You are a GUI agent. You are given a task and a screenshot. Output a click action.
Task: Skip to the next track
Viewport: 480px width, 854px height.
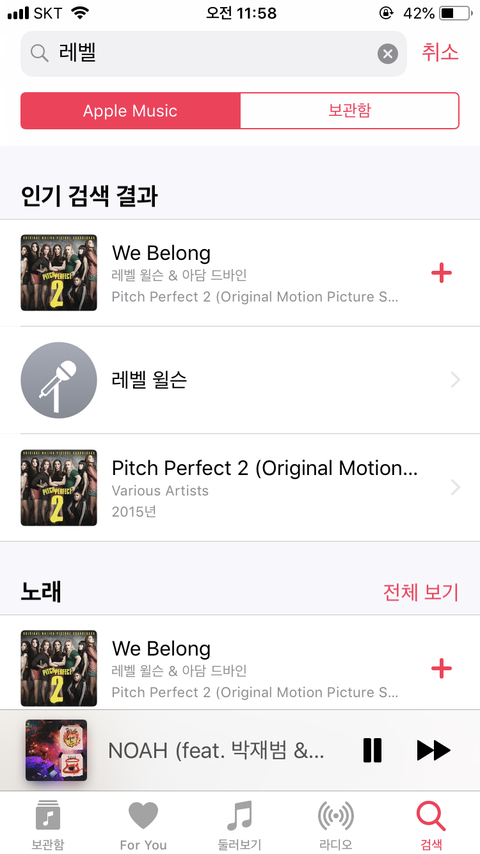click(434, 750)
